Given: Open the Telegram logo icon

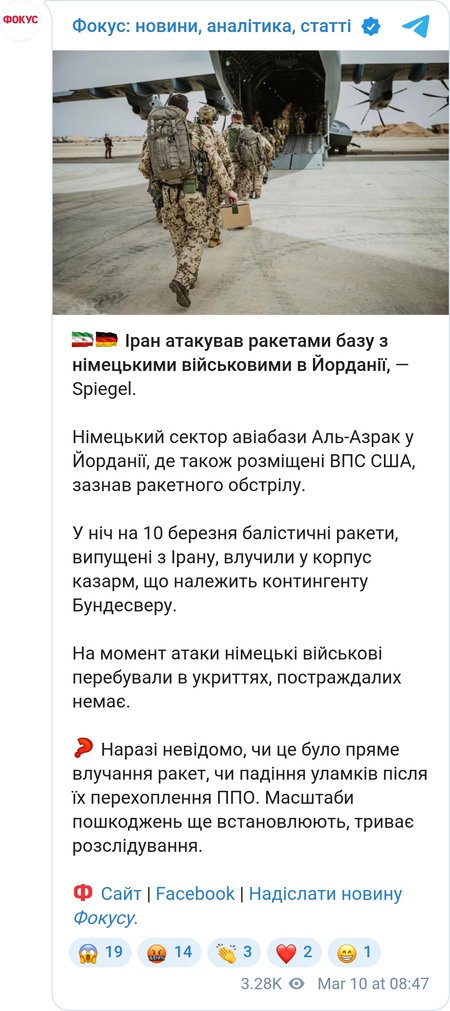Looking at the screenshot, I should tap(416, 26).
